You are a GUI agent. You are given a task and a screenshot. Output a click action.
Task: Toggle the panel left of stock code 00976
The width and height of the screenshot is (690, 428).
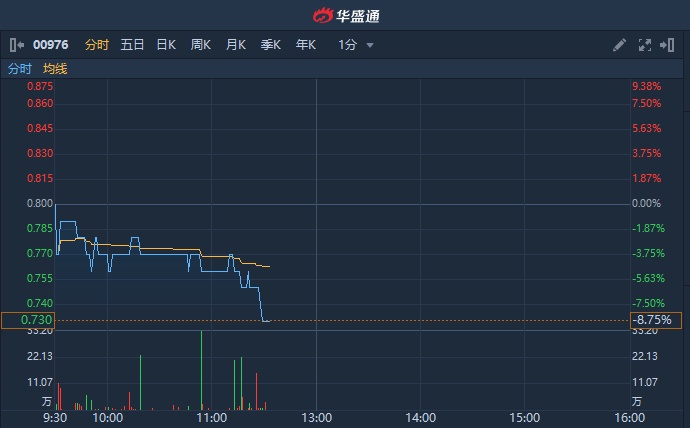16,45
